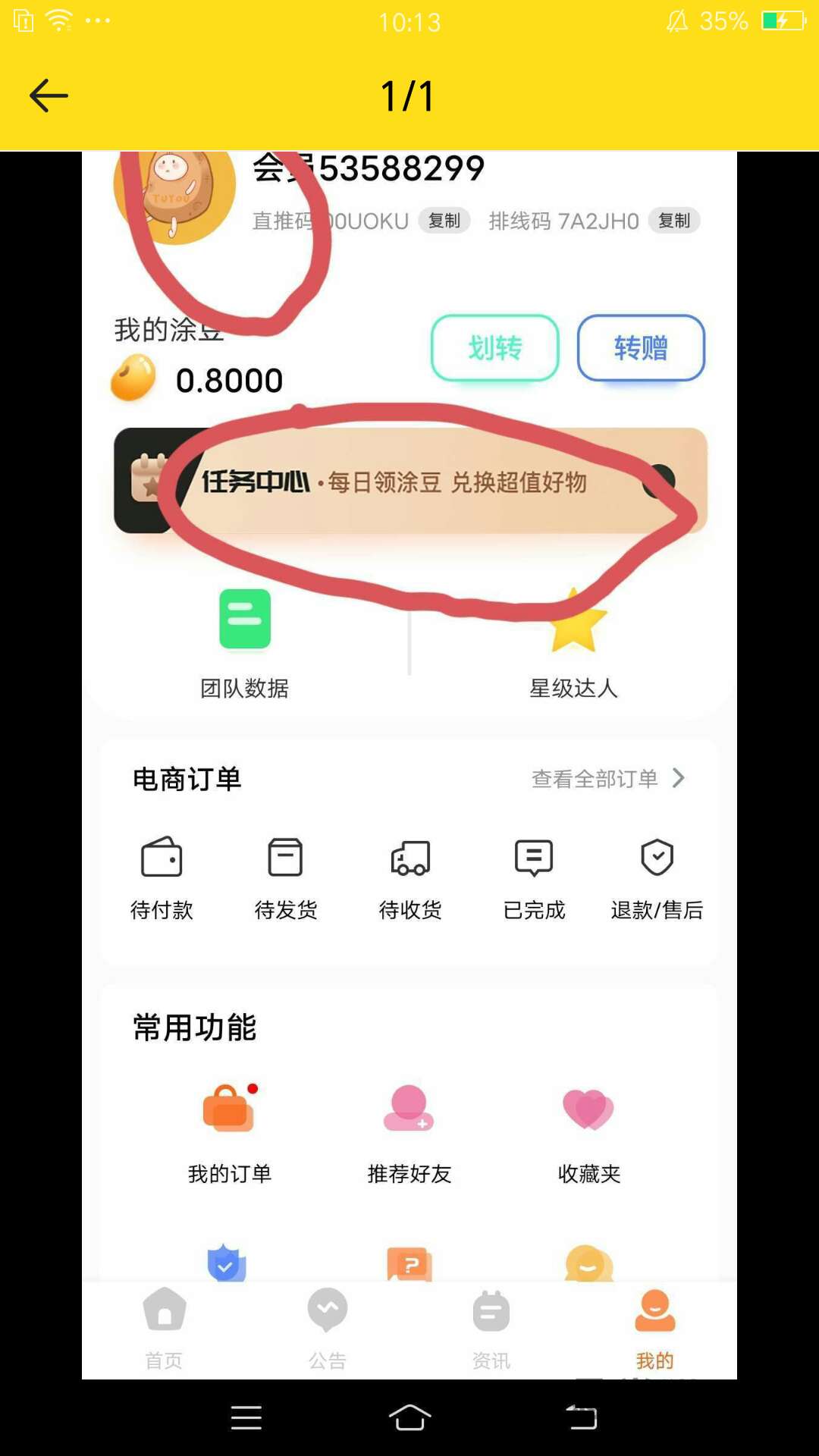Tap the system navigation back button
The image size is (819, 1456).
(x=582, y=1417)
